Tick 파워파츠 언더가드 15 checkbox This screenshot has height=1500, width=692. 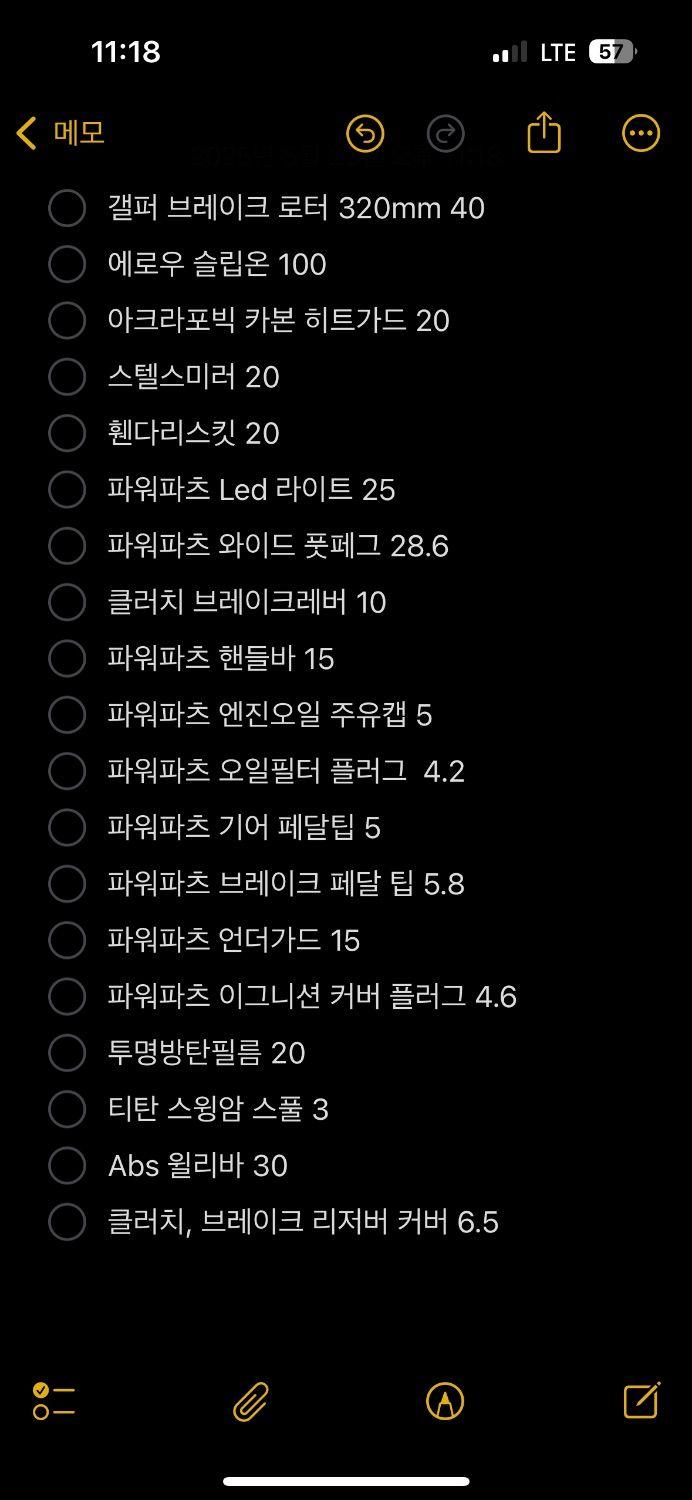[67, 940]
